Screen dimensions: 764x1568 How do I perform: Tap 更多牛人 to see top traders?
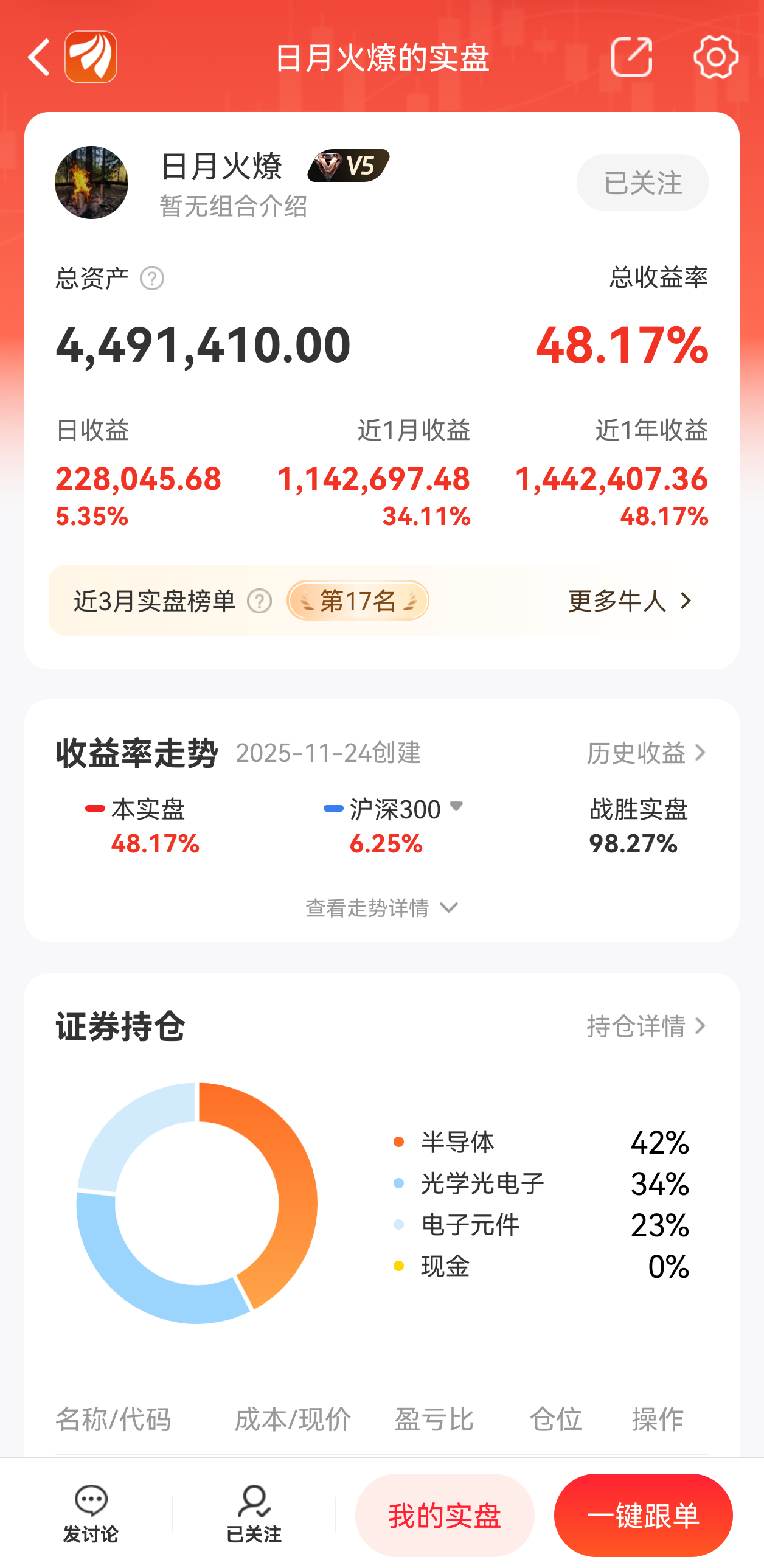tap(630, 600)
